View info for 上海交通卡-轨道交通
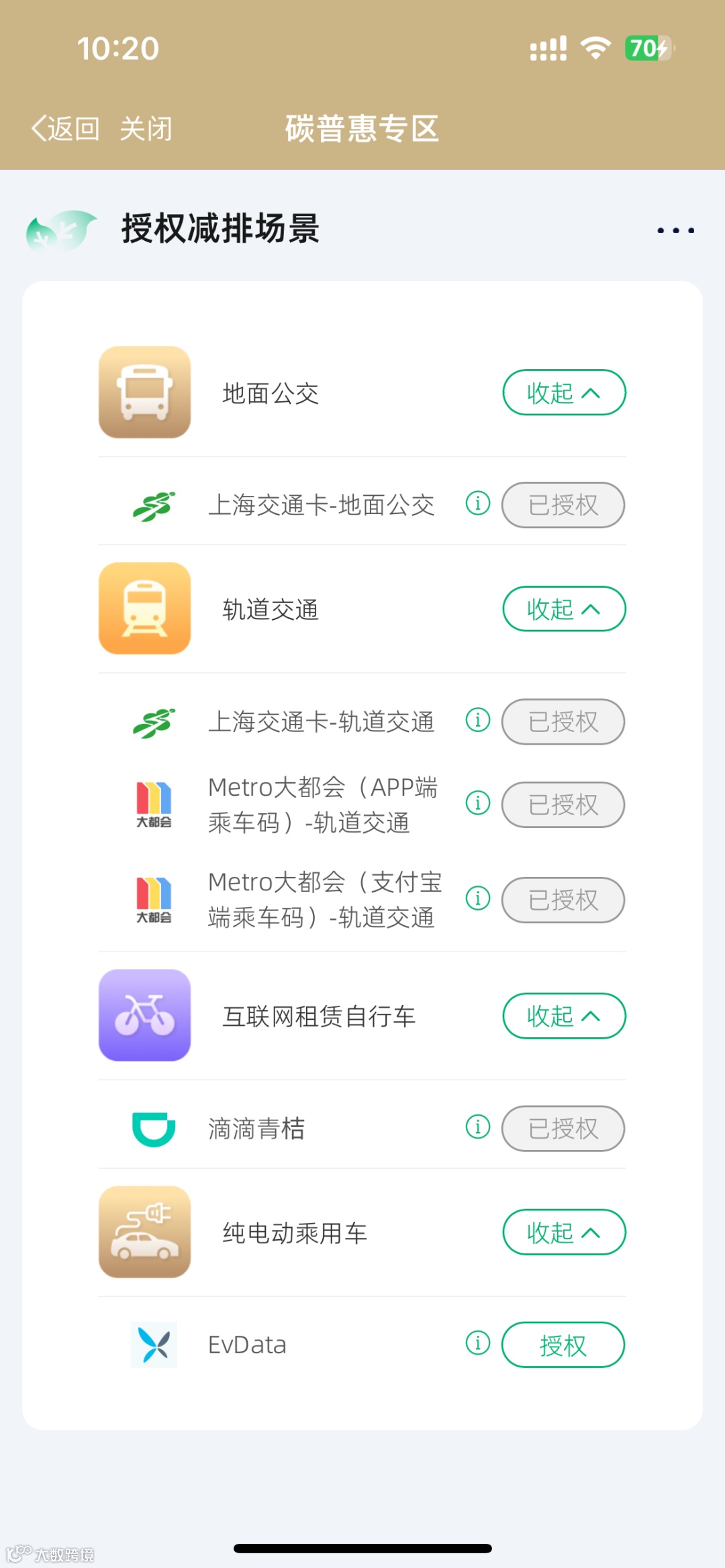Image resolution: width=725 pixels, height=1568 pixels. [x=478, y=720]
